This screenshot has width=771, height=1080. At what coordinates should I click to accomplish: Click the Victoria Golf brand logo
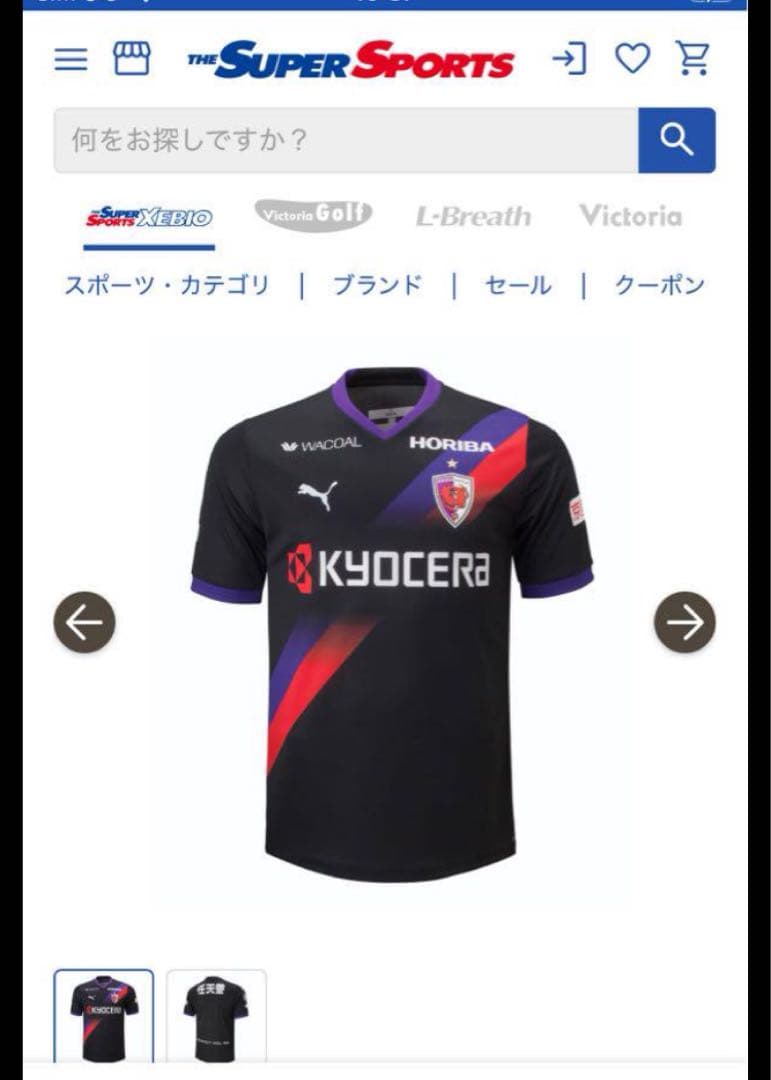point(312,212)
